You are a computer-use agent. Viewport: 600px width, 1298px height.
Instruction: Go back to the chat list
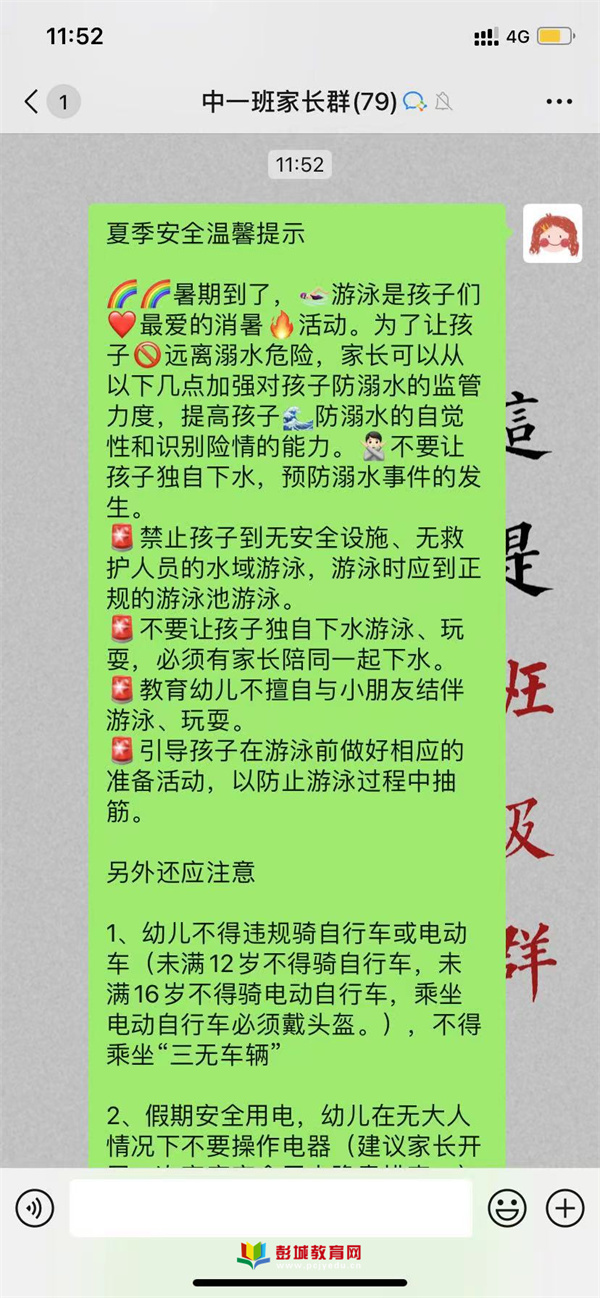click(x=33, y=102)
